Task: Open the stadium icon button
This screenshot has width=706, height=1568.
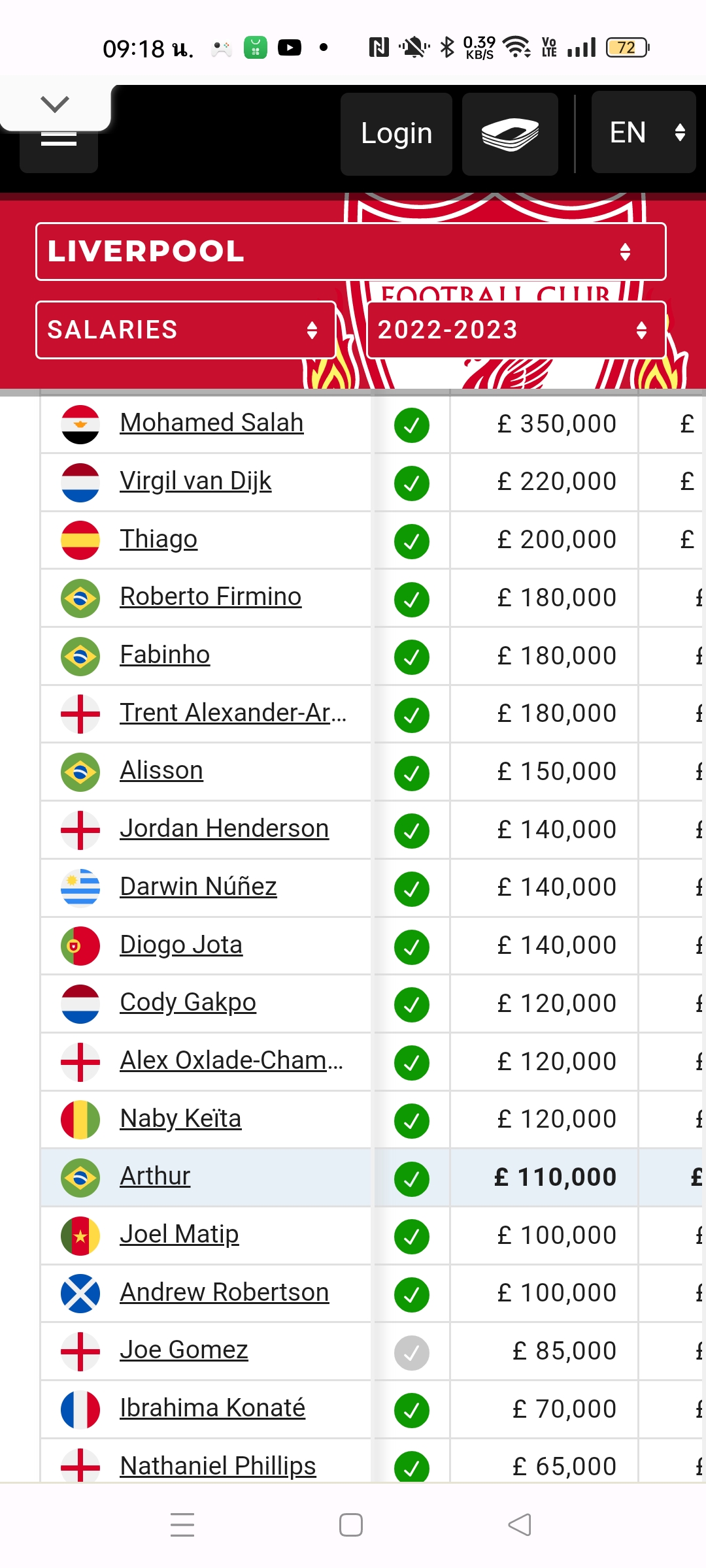Action: tap(510, 134)
